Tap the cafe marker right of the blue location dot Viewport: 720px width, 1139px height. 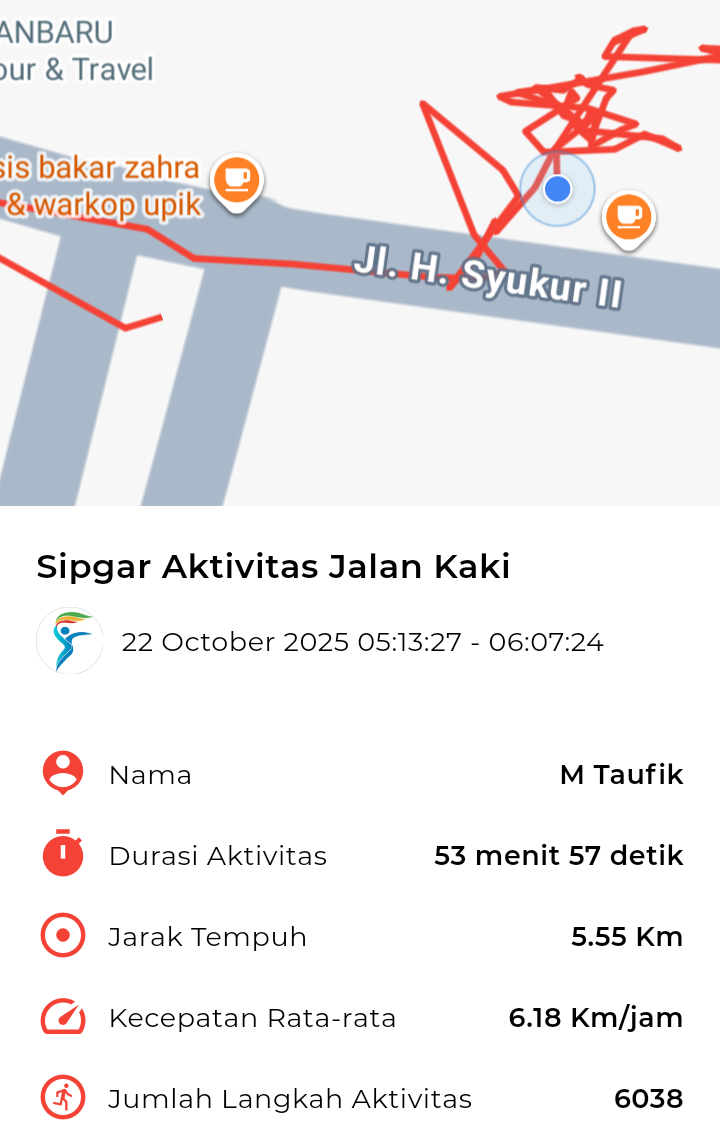pos(628,217)
